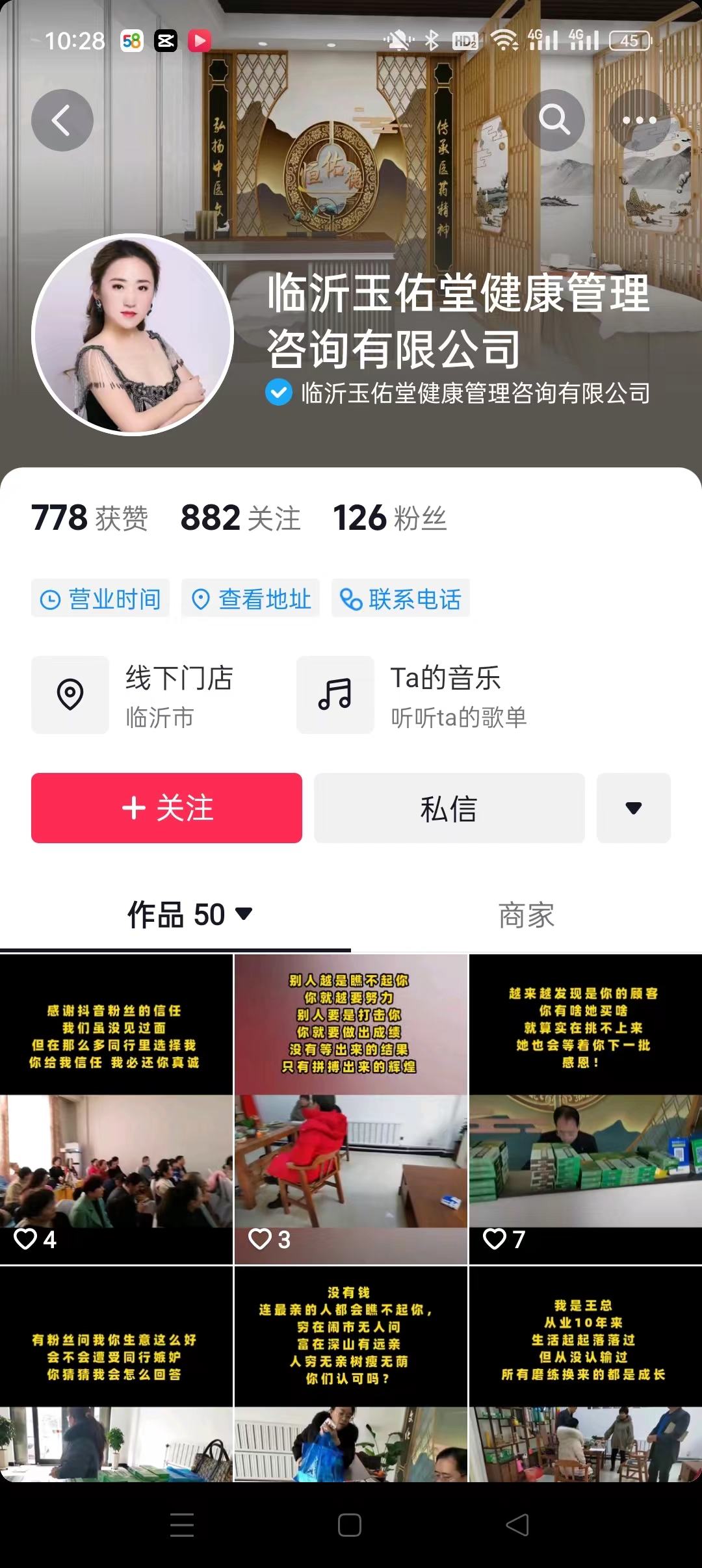This screenshot has width=702, height=1568.
Task: Select the 作品 50 tab
Action: pyautogui.click(x=188, y=915)
